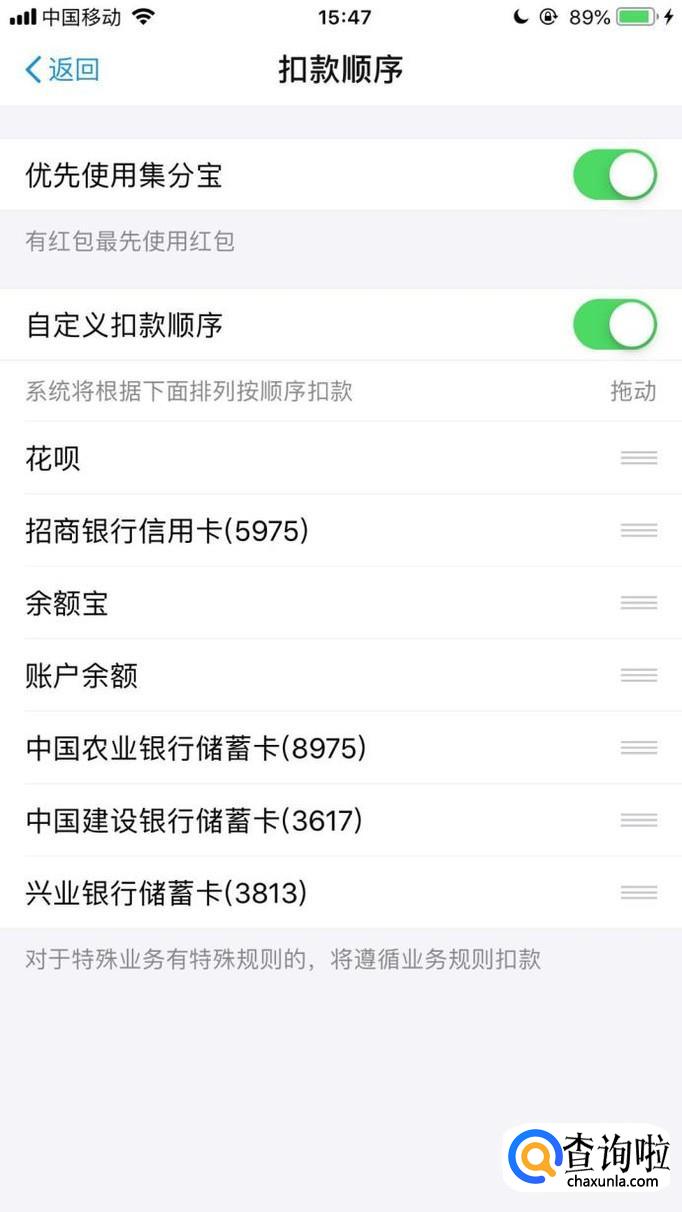
Task: Go back with the 返回 button
Action: 62,69
